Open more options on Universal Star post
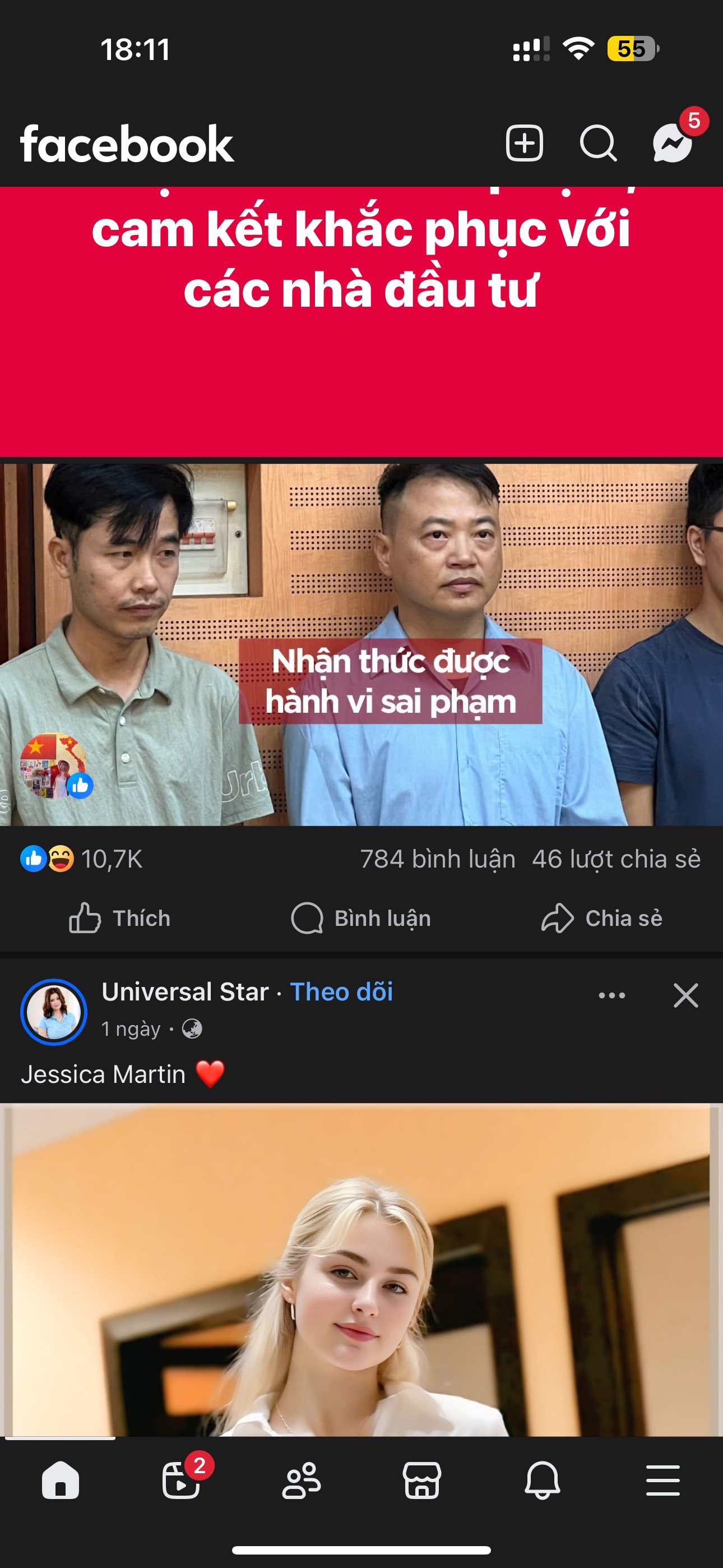This screenshot has height=1568, width=723. point(611,996)
